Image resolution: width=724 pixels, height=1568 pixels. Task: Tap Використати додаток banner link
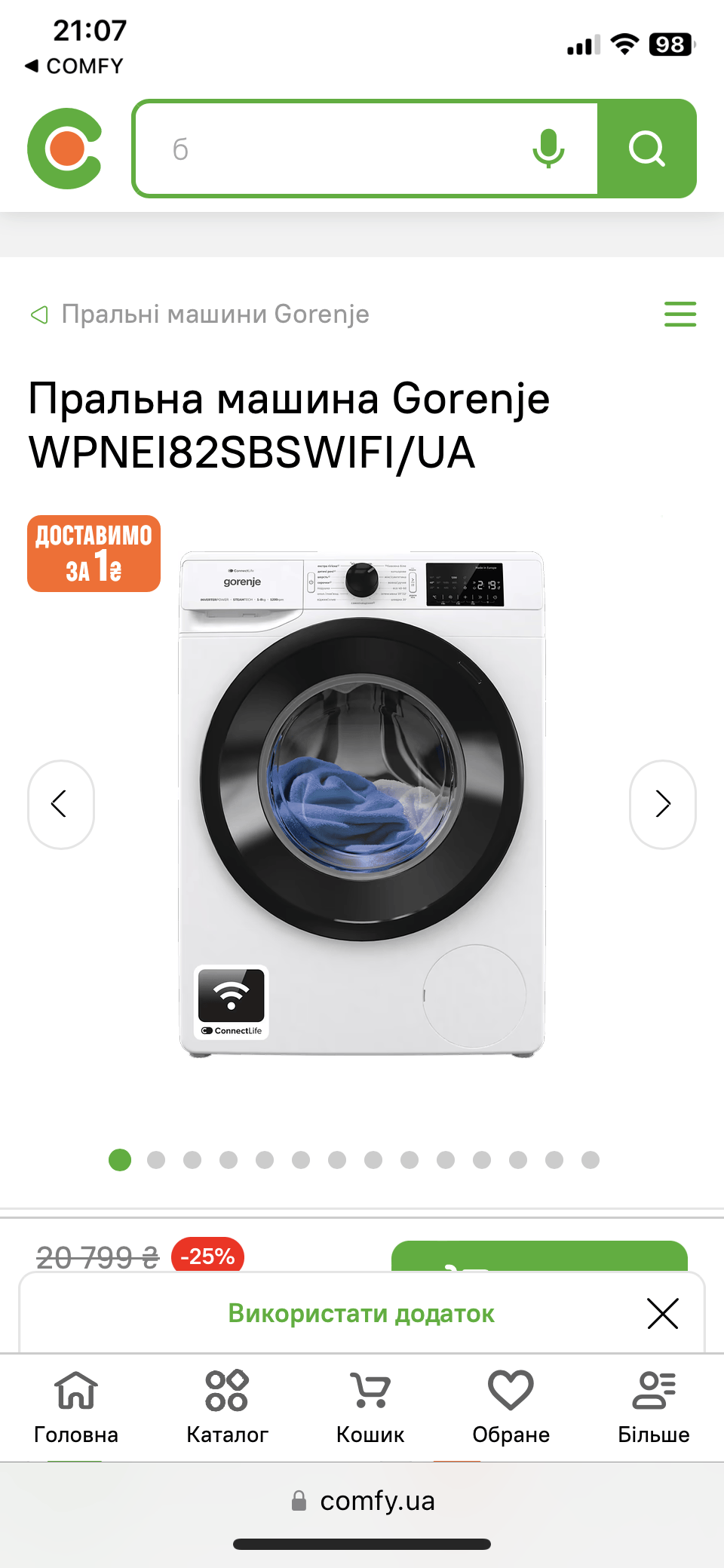point(361,1313)
